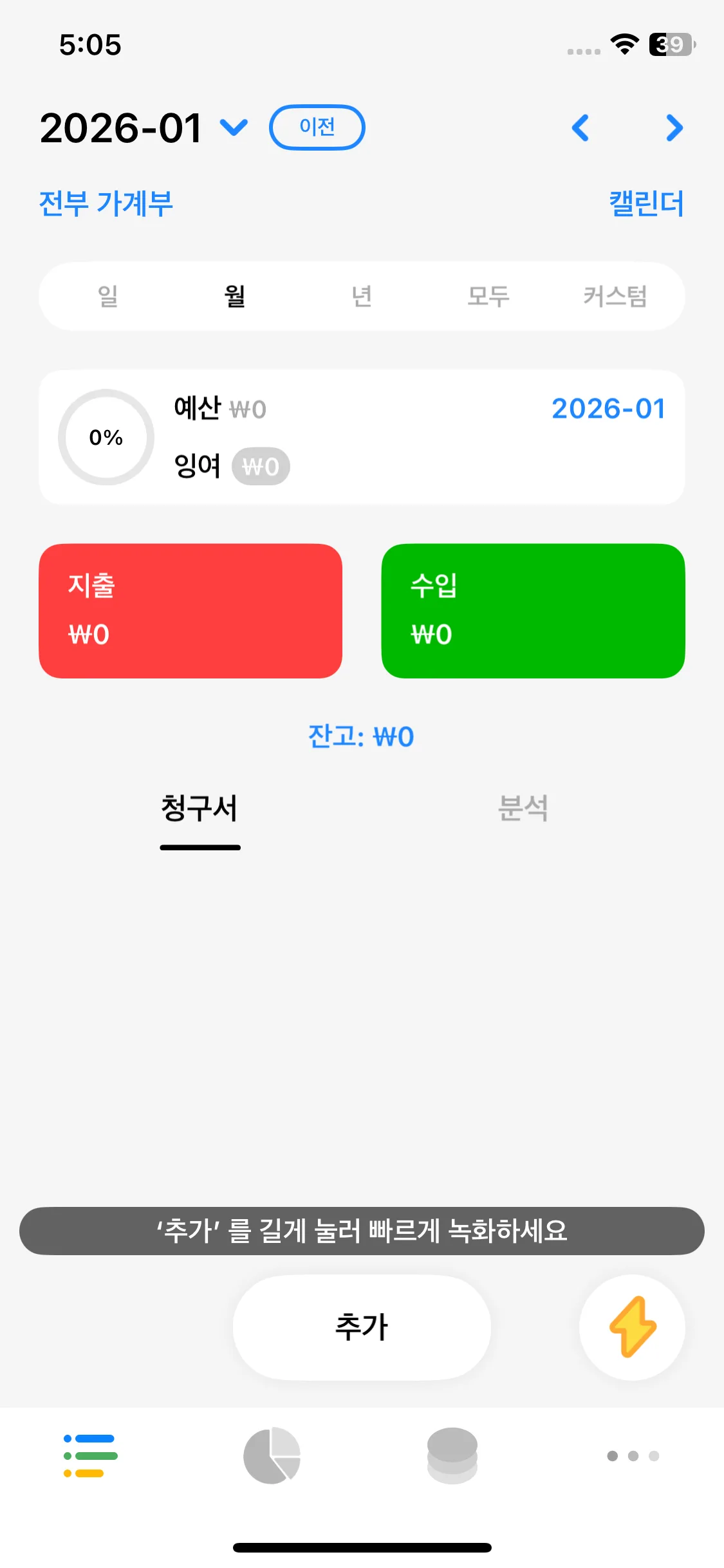Switch to the 일 (daily) period view
Screen dimensions: 724x1568
(x=107, y=297)
